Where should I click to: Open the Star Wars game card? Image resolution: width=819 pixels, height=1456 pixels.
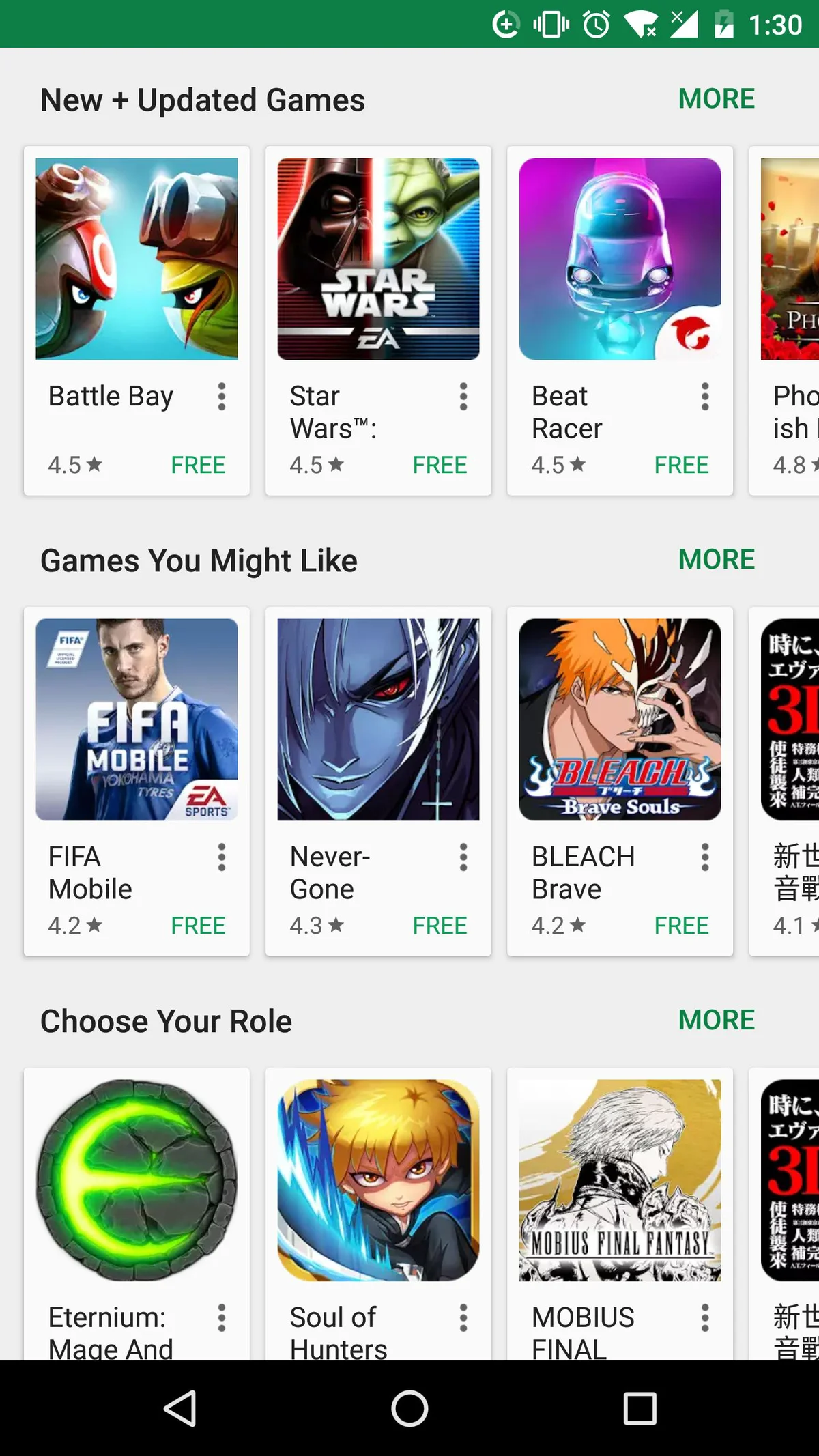pos(378,259)
